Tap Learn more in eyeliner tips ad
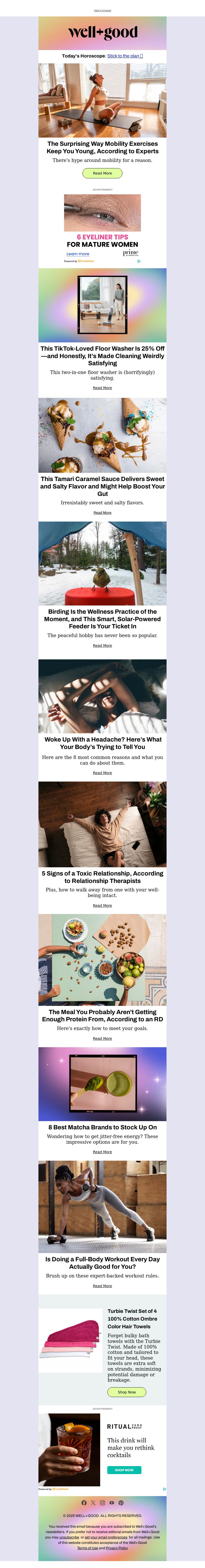The width and height of the screenshot is (205, 1568). pos(78,254)
